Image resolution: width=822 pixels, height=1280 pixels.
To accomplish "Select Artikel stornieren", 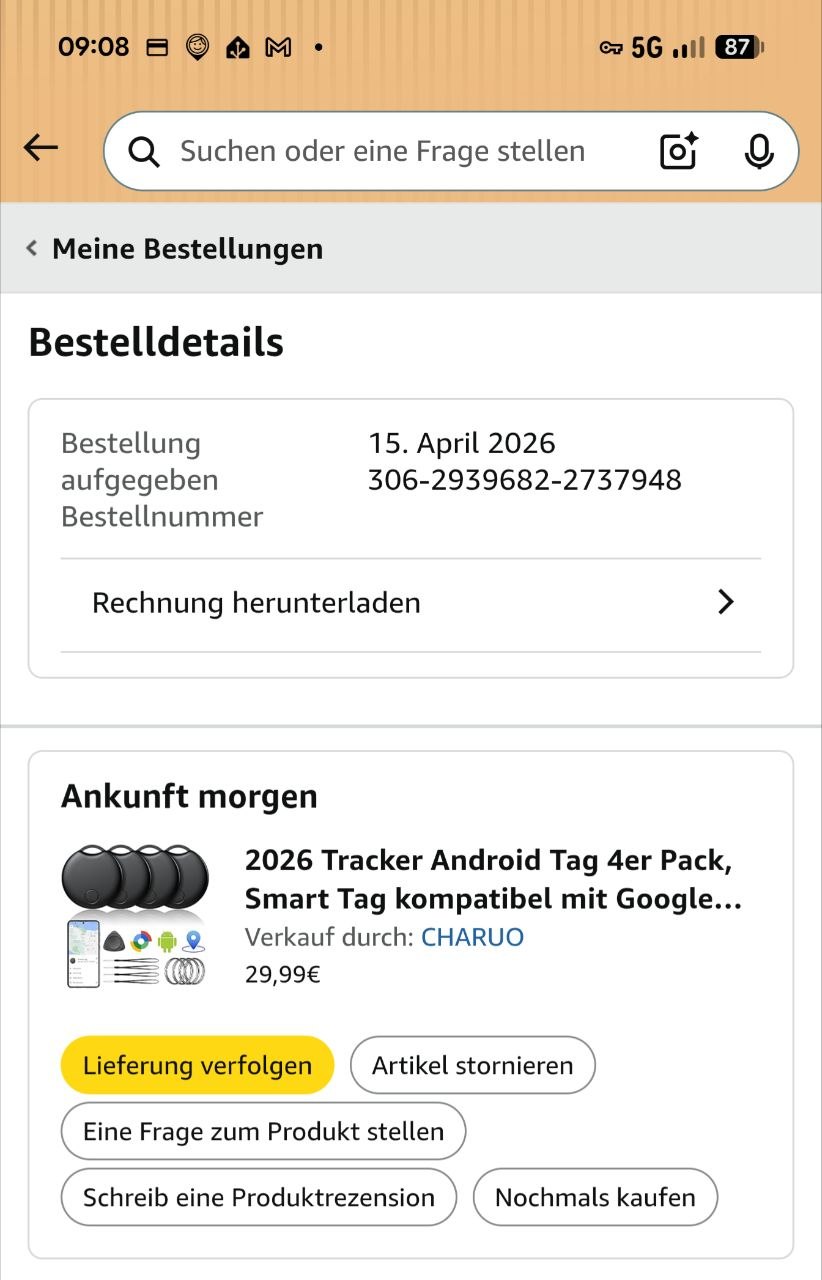I will coord(472,1065).
